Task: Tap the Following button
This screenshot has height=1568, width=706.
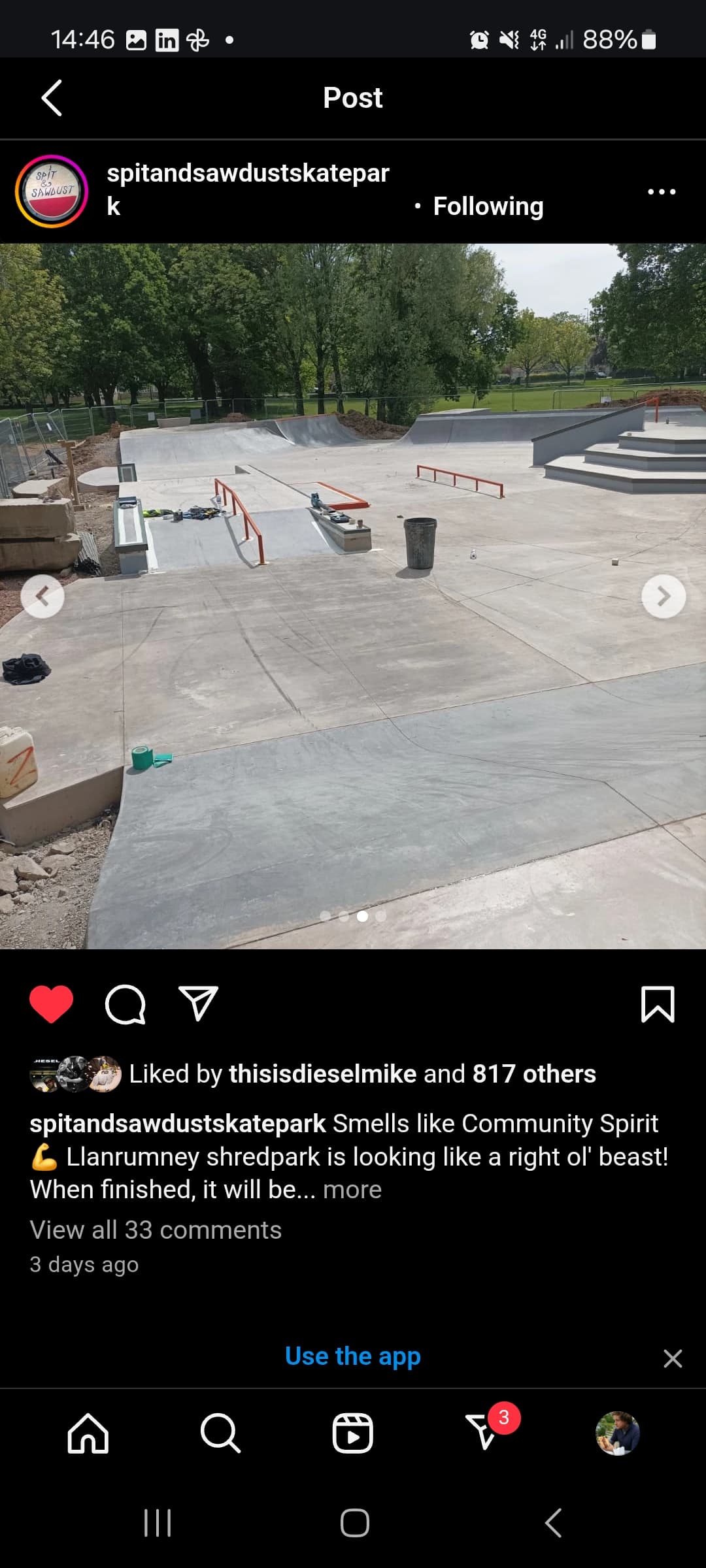Action: point(488,206)
